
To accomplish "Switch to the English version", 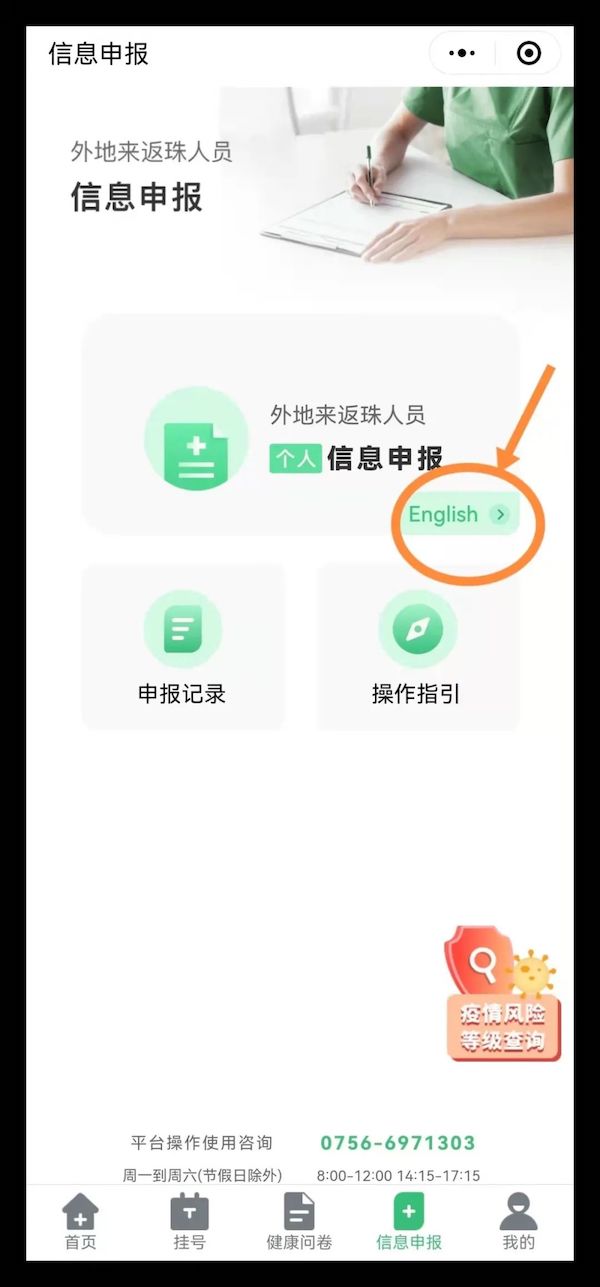I will coord(459,515).
